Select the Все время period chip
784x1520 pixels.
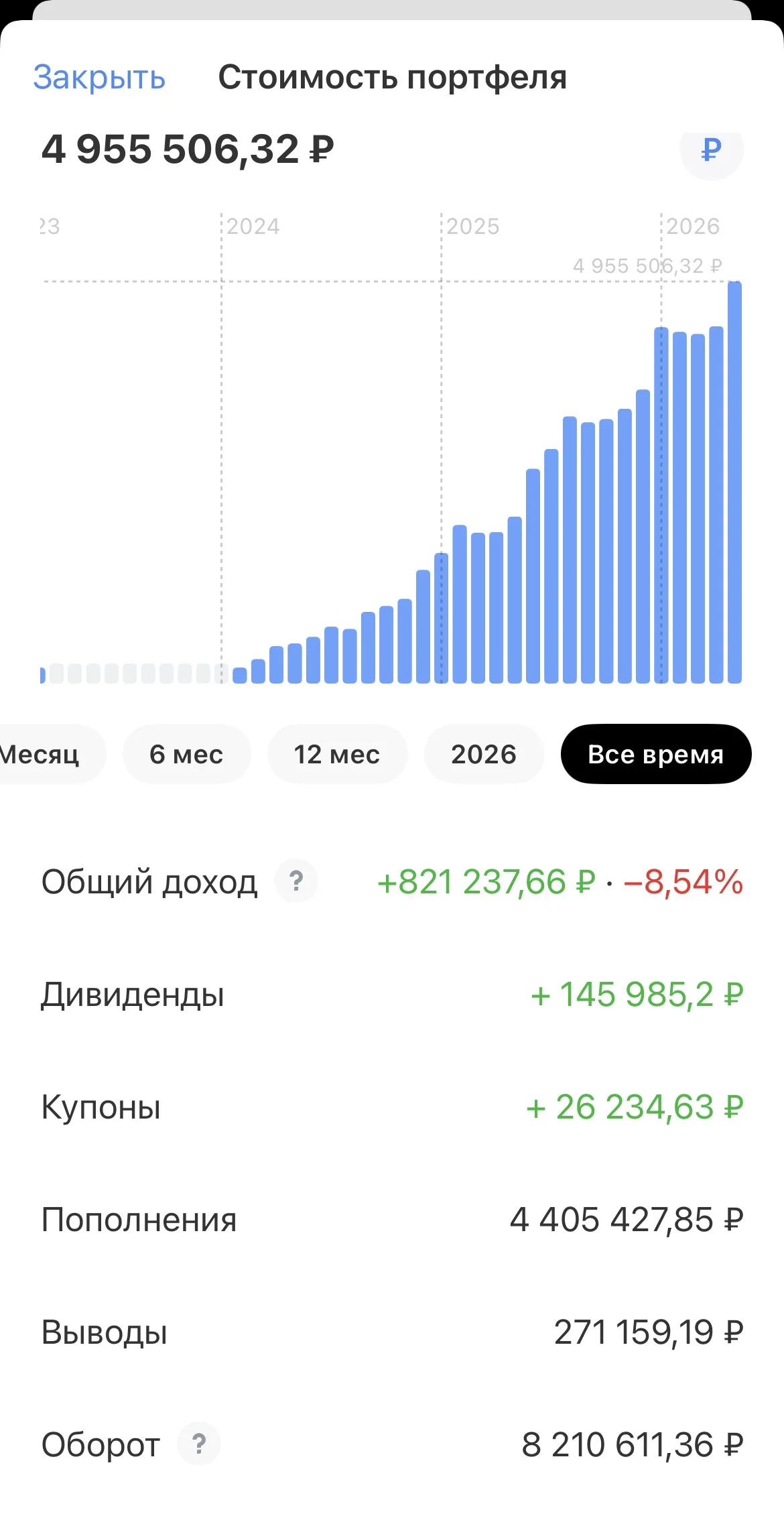point(656,754)
